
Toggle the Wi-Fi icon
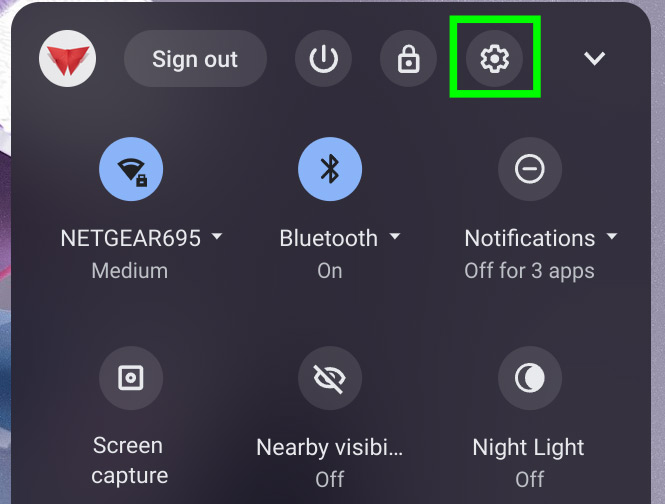tap(130, 170)
